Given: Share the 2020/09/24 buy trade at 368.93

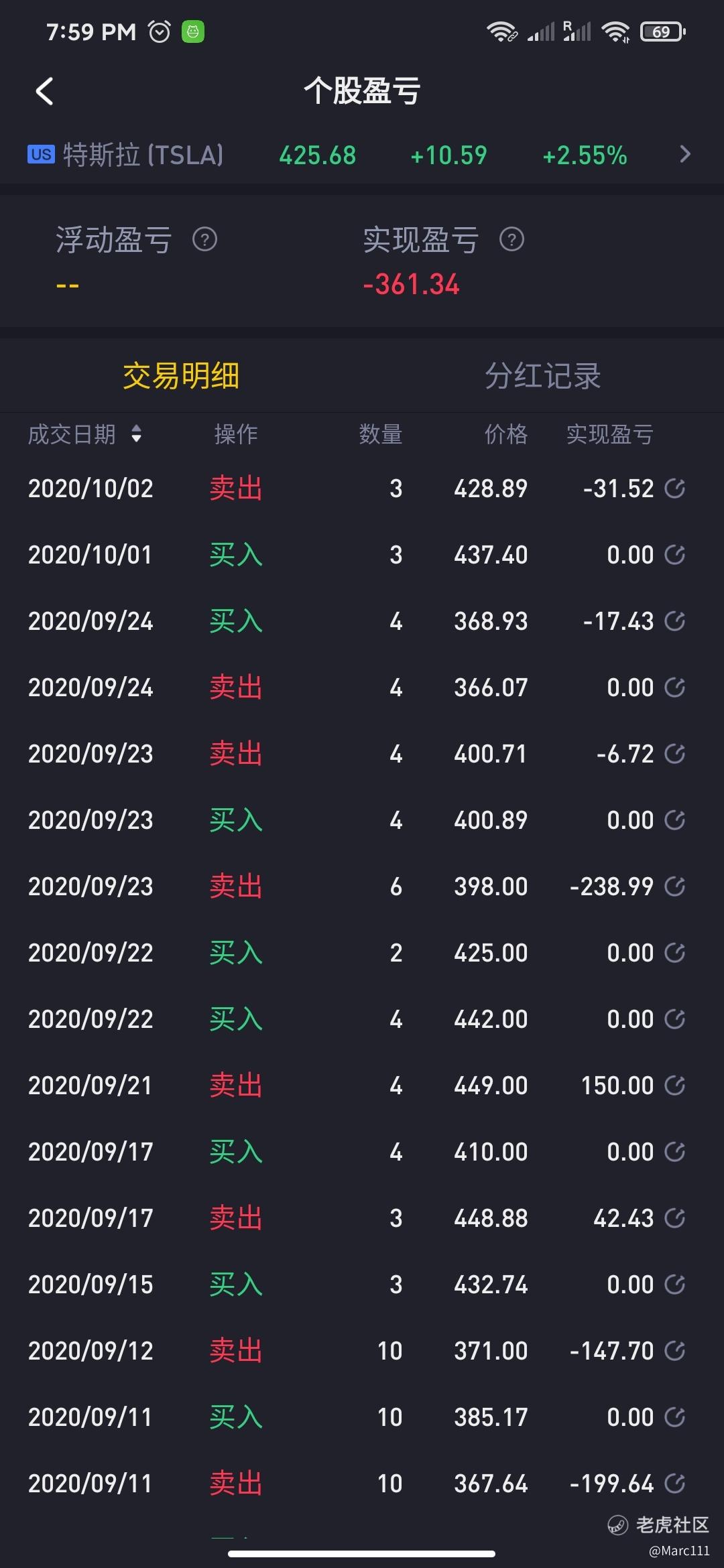Looking at the screenshot, I should 674,621.
